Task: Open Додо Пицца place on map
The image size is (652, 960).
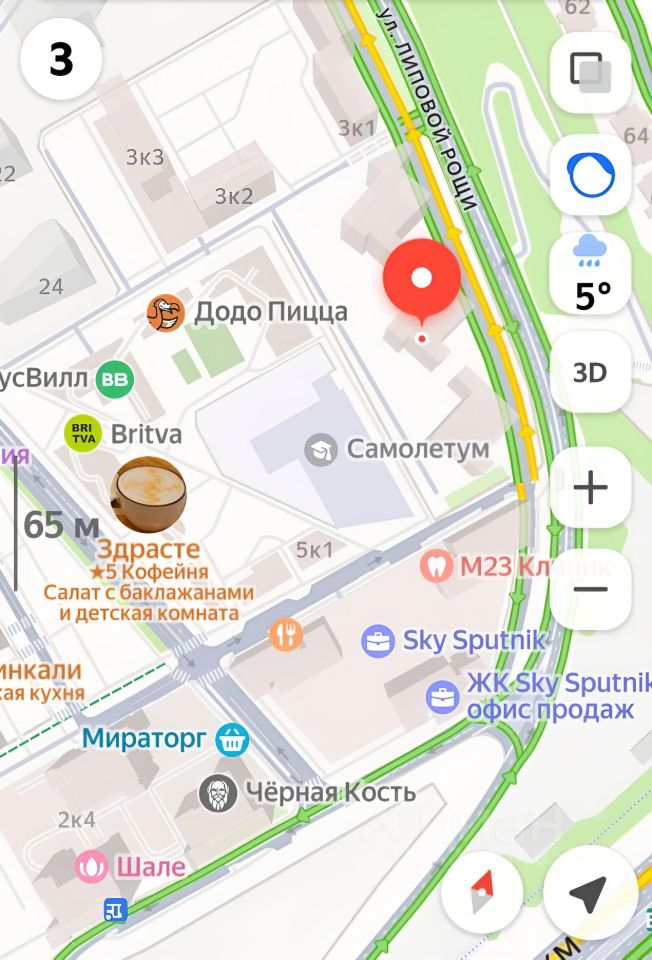Action: click(167, 314)
